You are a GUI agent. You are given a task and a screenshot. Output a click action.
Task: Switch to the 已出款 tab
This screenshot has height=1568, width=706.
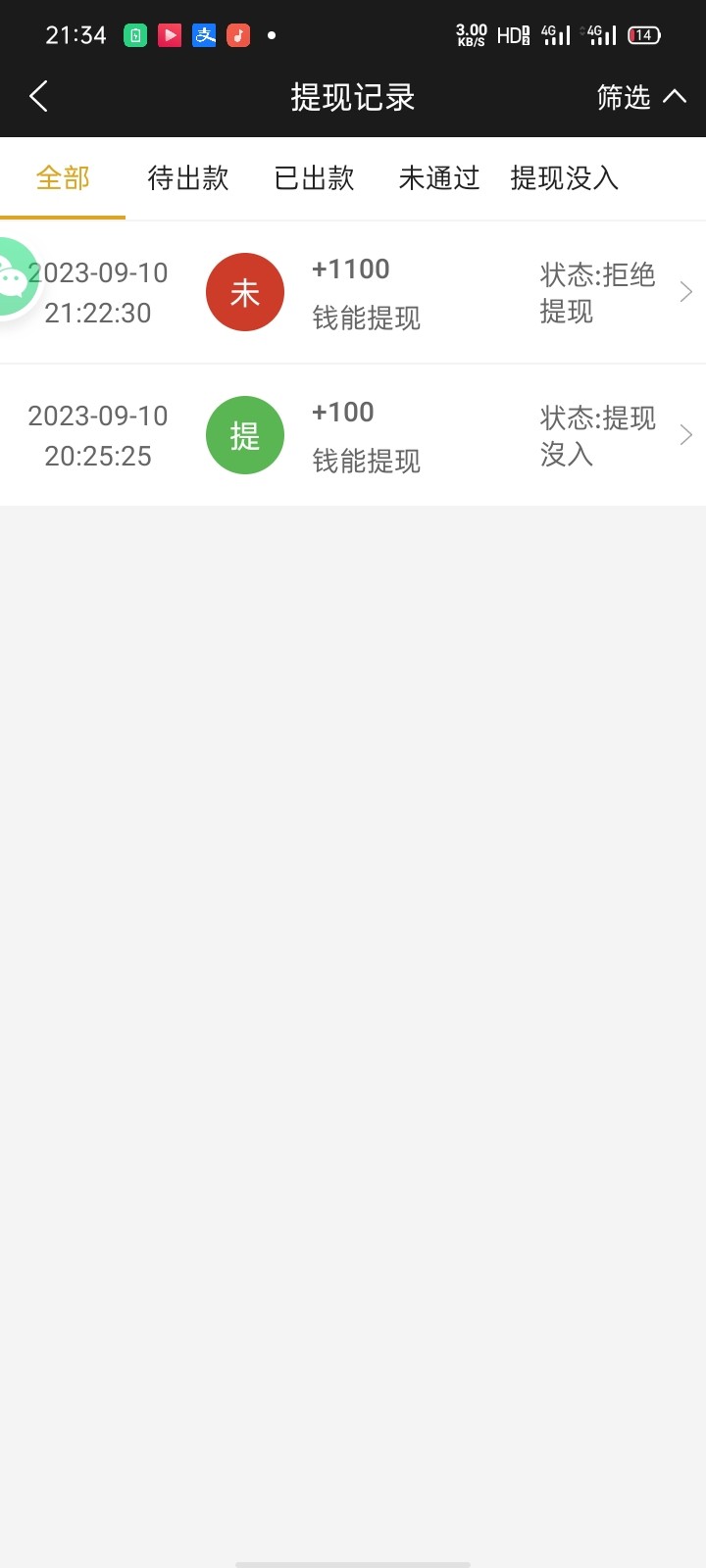(315, 178)
